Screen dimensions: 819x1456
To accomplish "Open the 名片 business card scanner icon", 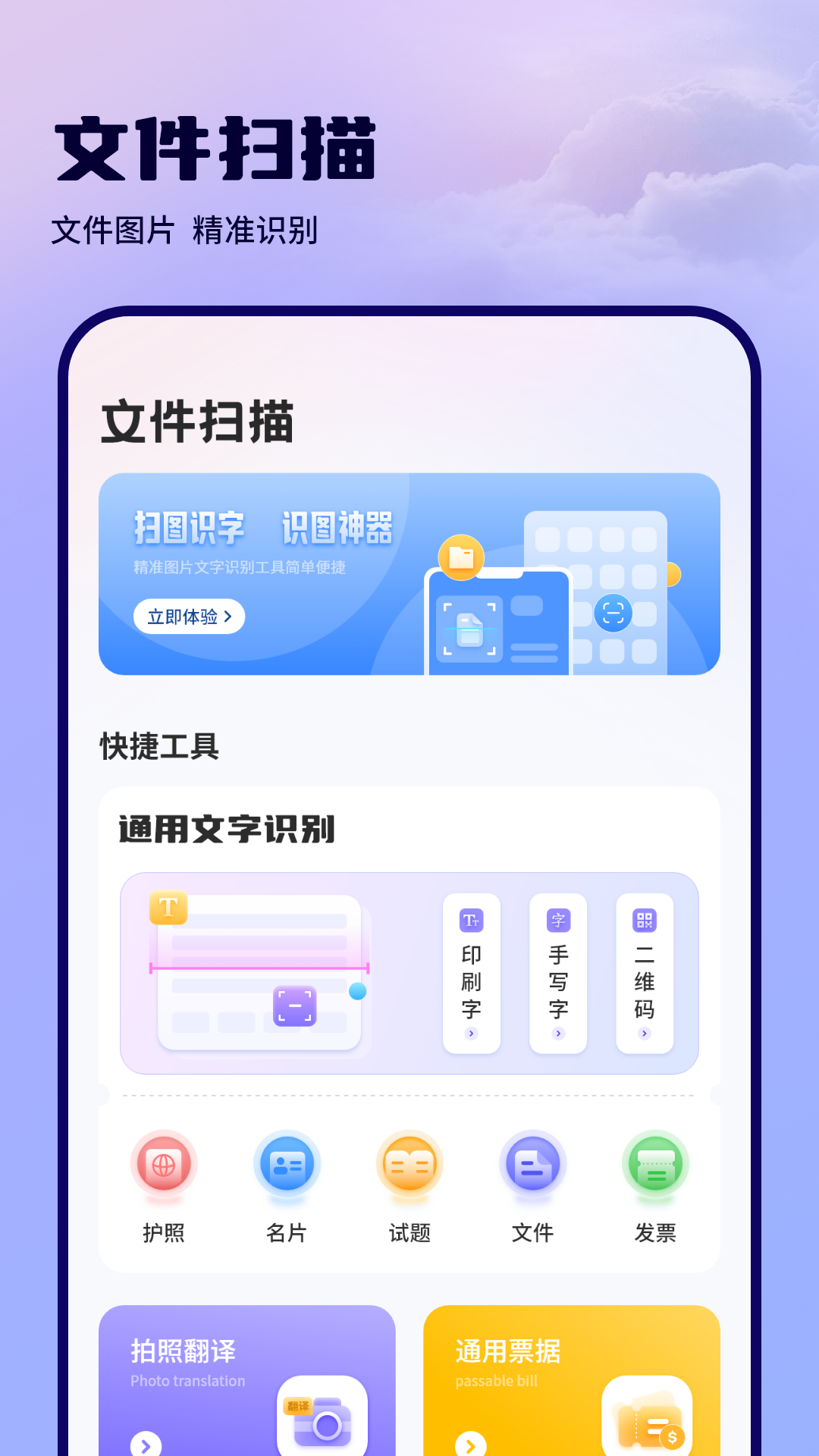I will pyautogui.click(x=287, y=1163).
